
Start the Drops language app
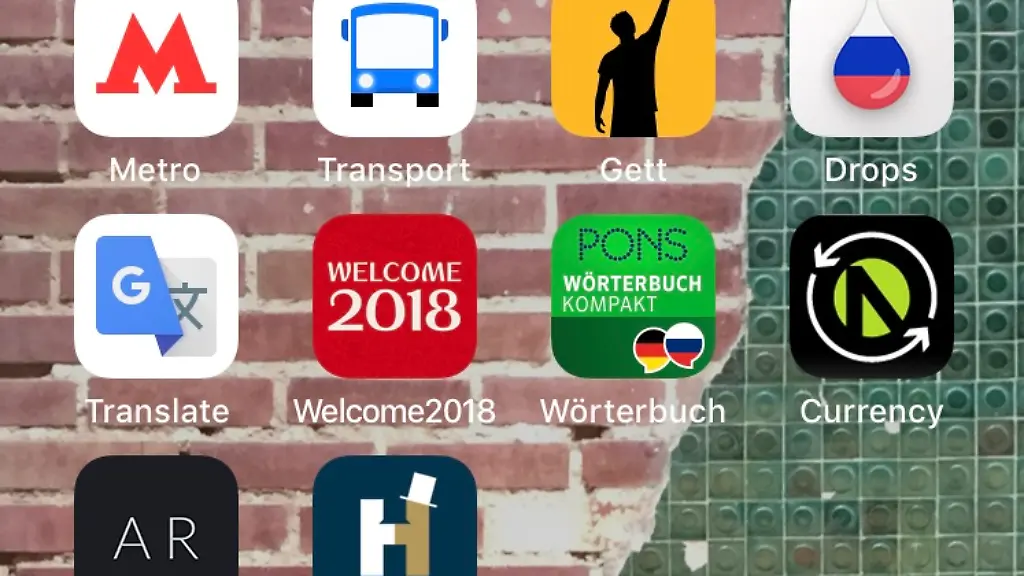pos(871,67)
